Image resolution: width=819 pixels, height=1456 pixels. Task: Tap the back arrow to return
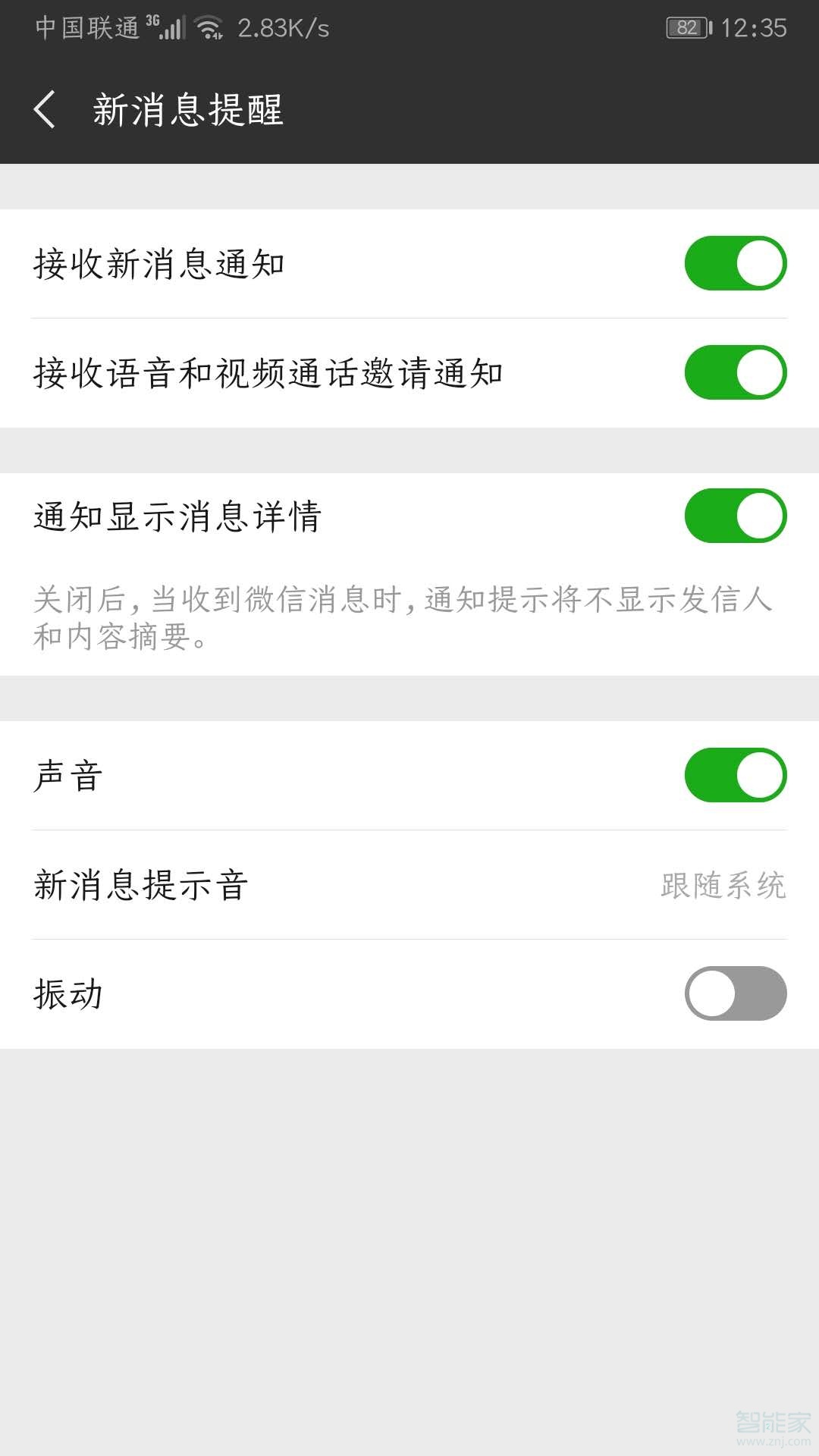[x=45, y=109]
